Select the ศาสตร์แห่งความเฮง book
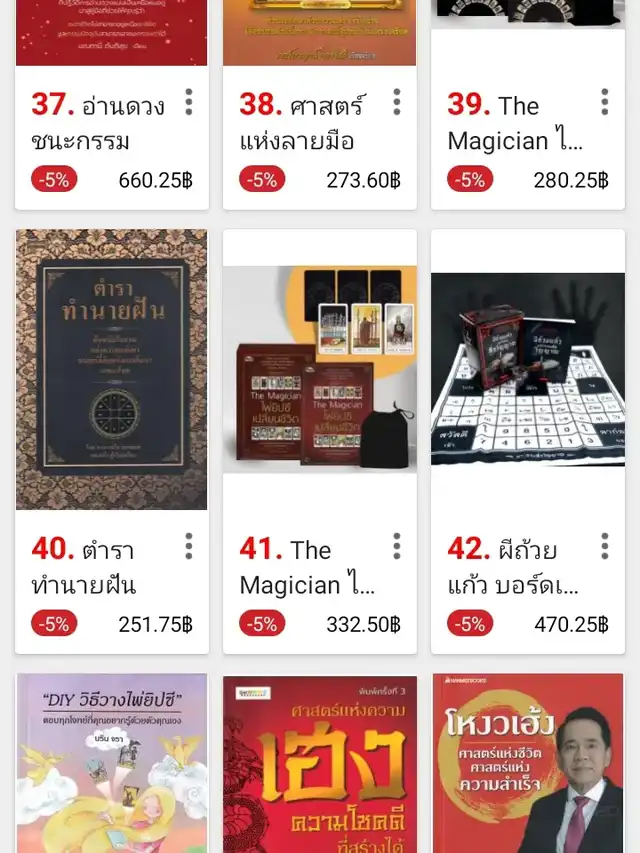 click(x=320, y=763)
